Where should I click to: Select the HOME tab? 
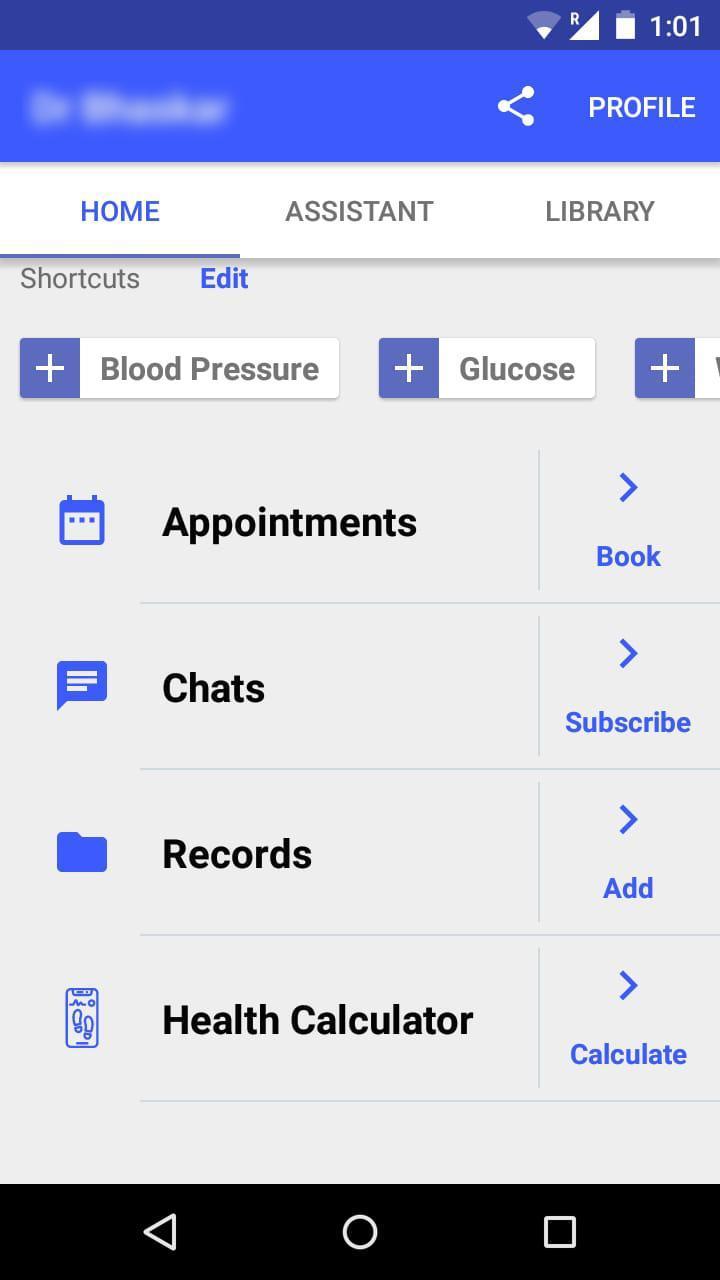tap(119, 211)
